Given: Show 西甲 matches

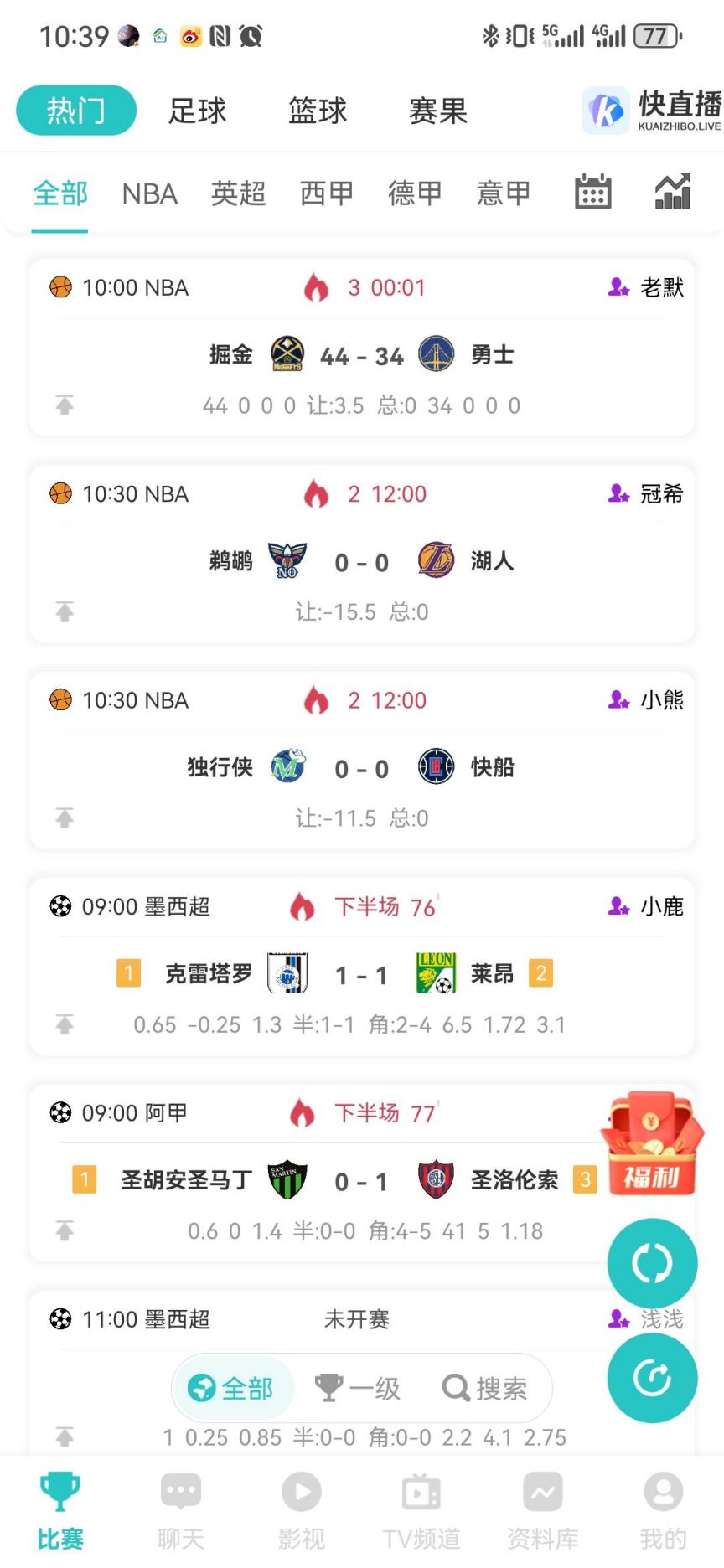Looking at the screenshot, I should tap(327, 193).
